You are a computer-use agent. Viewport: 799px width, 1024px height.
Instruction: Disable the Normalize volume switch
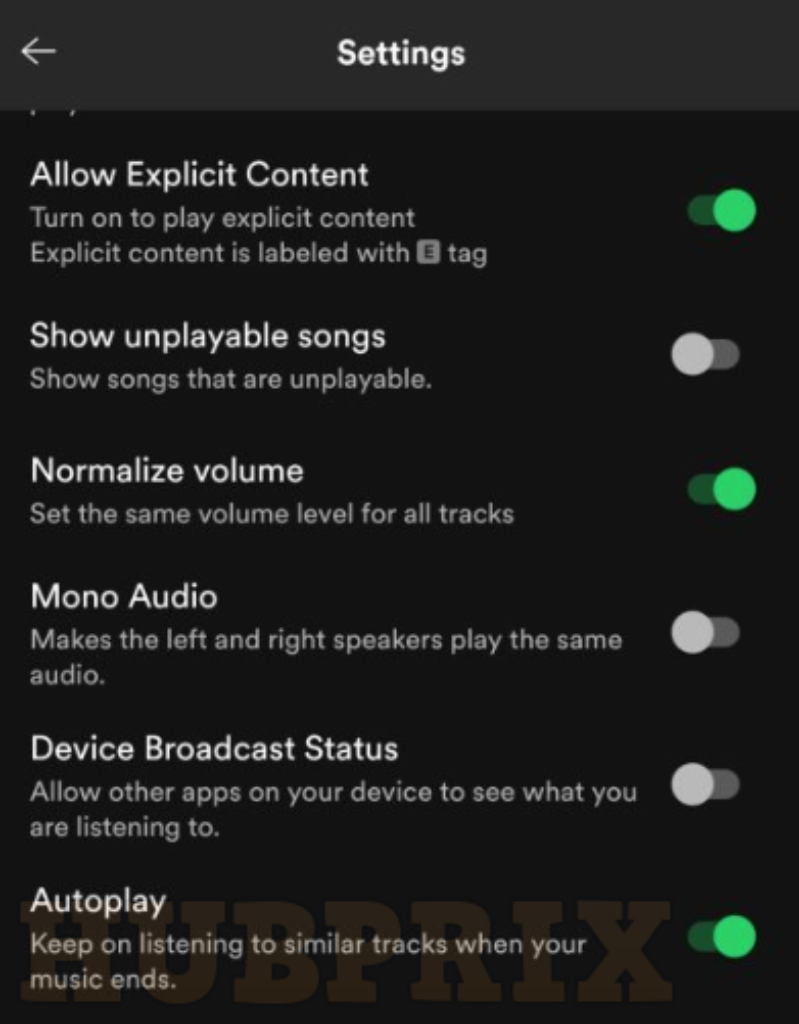(721, 489)
